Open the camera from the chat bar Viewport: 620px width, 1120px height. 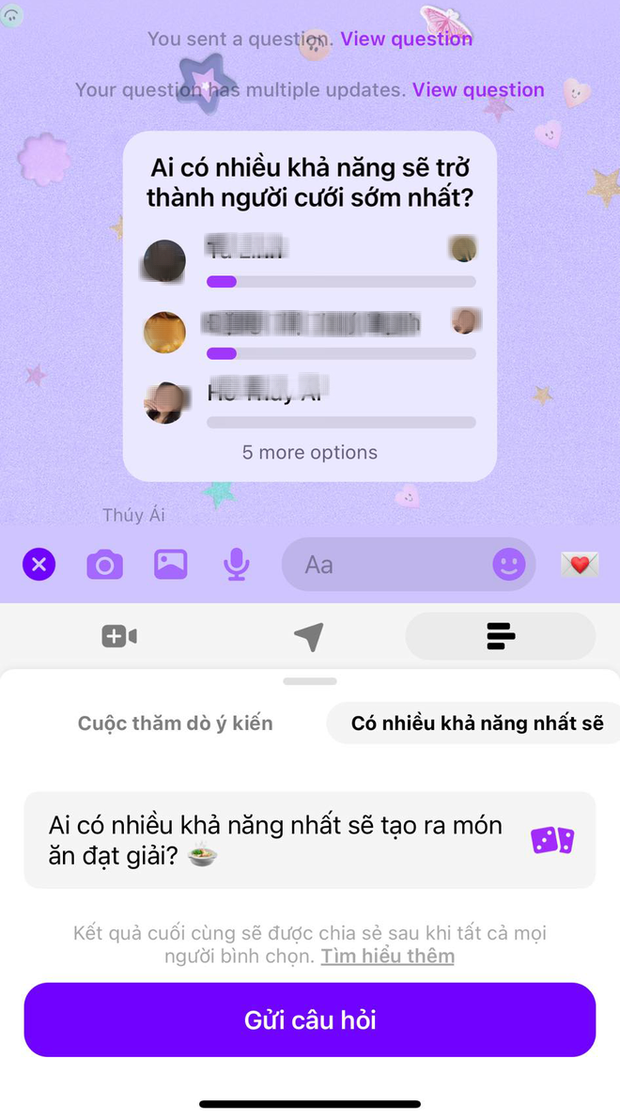click(x=104, y=565)
